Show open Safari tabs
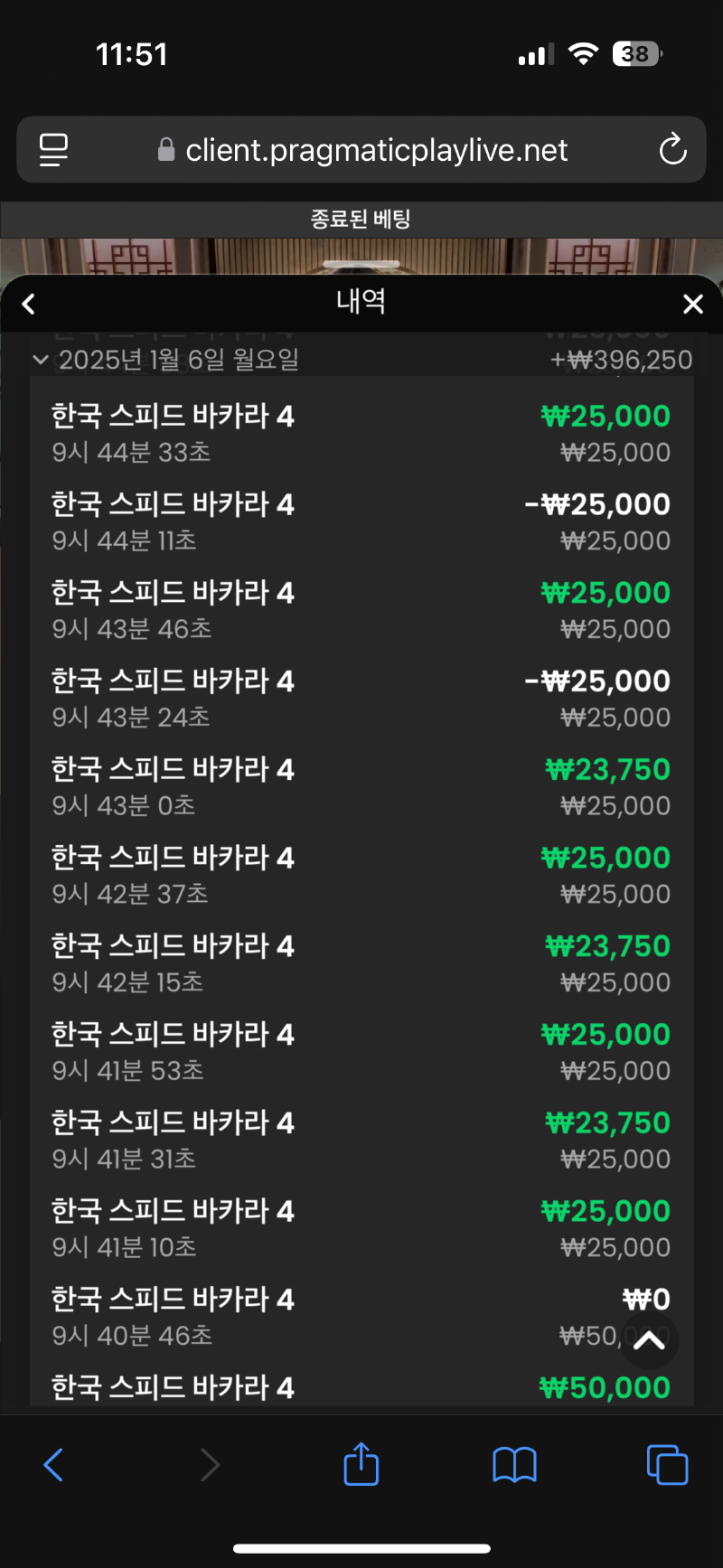The image size is (723, 1568). [667, 1465]
